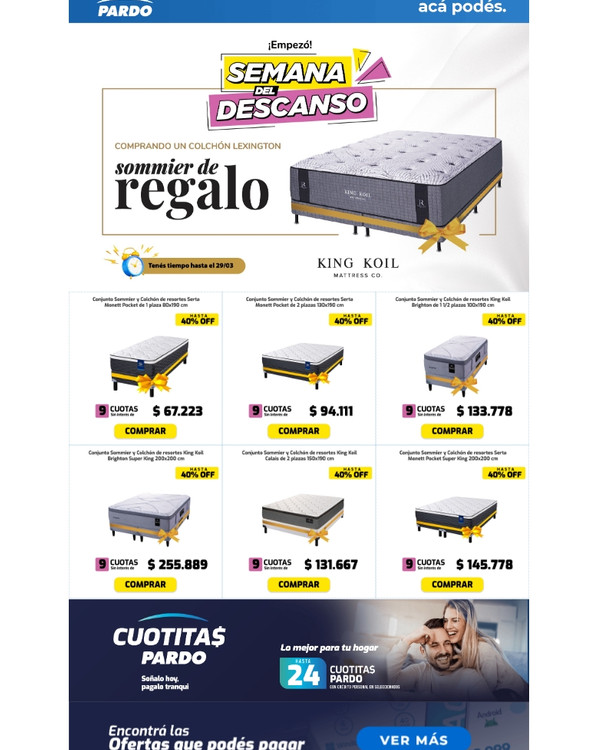Tap COMPRAR for the $ 67.223 Serta set
600x750 pixels.
[x=145, y=431]
